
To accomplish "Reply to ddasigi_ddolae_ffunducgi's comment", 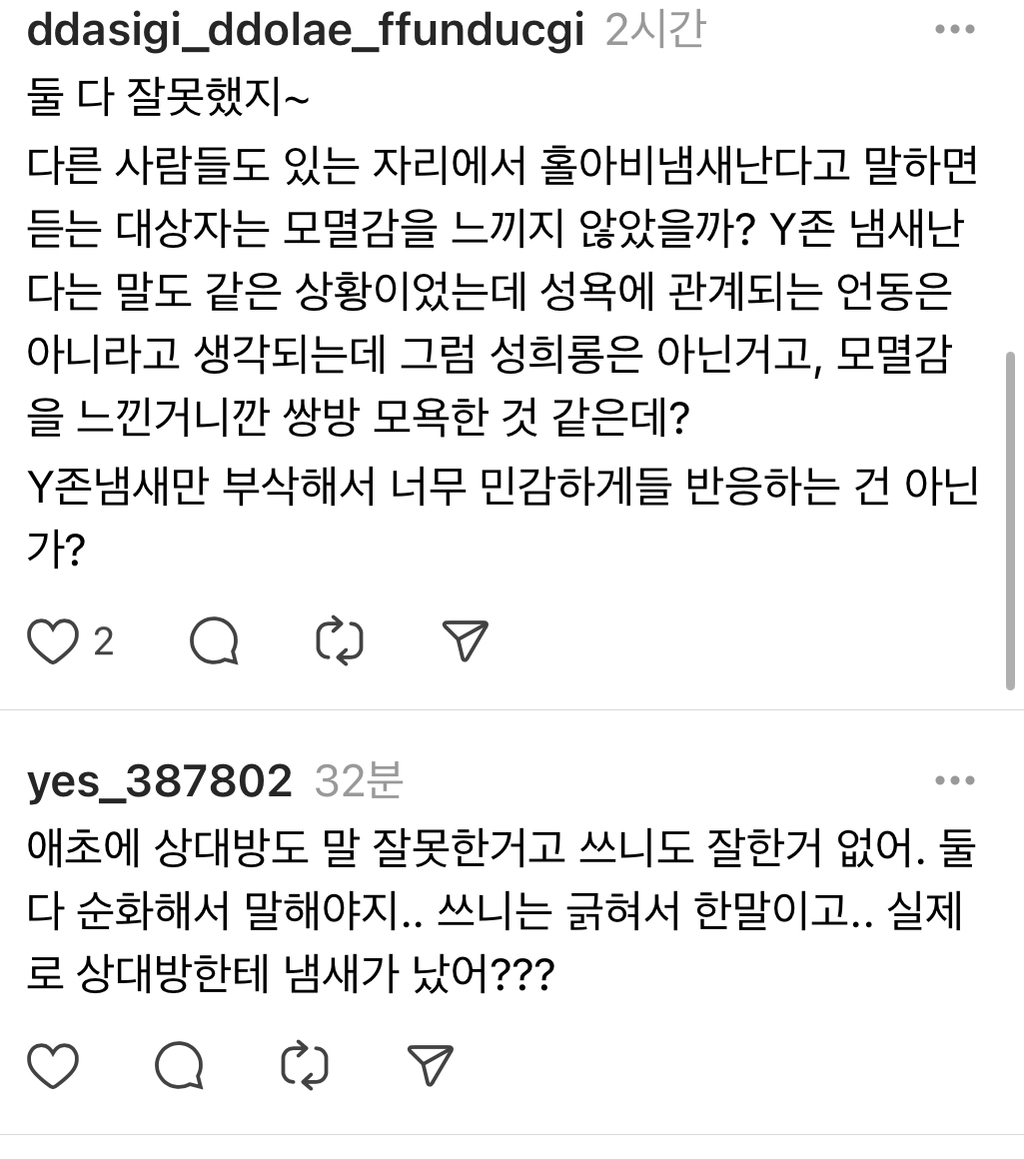I will pos(214,641).
